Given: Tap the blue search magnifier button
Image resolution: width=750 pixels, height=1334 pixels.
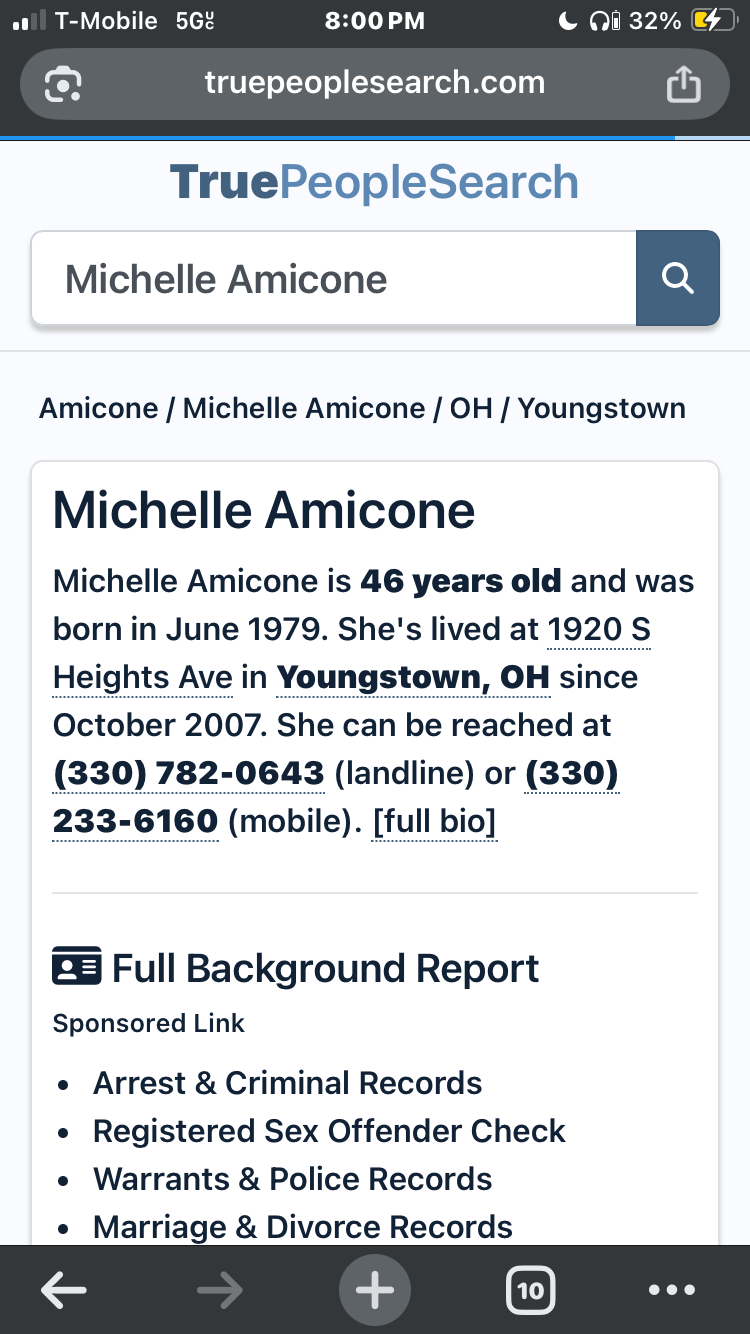Looking at the screenshot, I should coord(677,278).
